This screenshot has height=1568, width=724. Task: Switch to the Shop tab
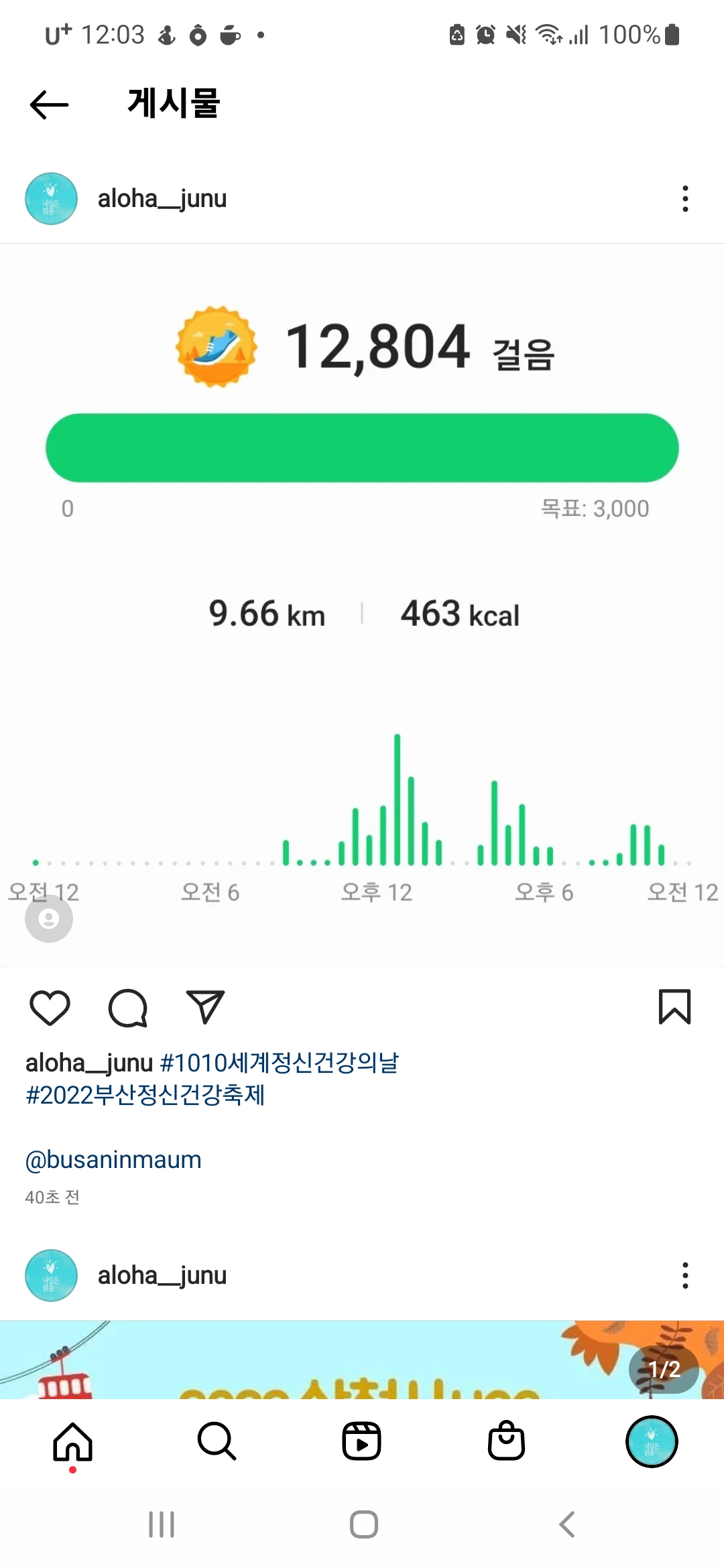pyautogui.click(x=506, y=1441)
